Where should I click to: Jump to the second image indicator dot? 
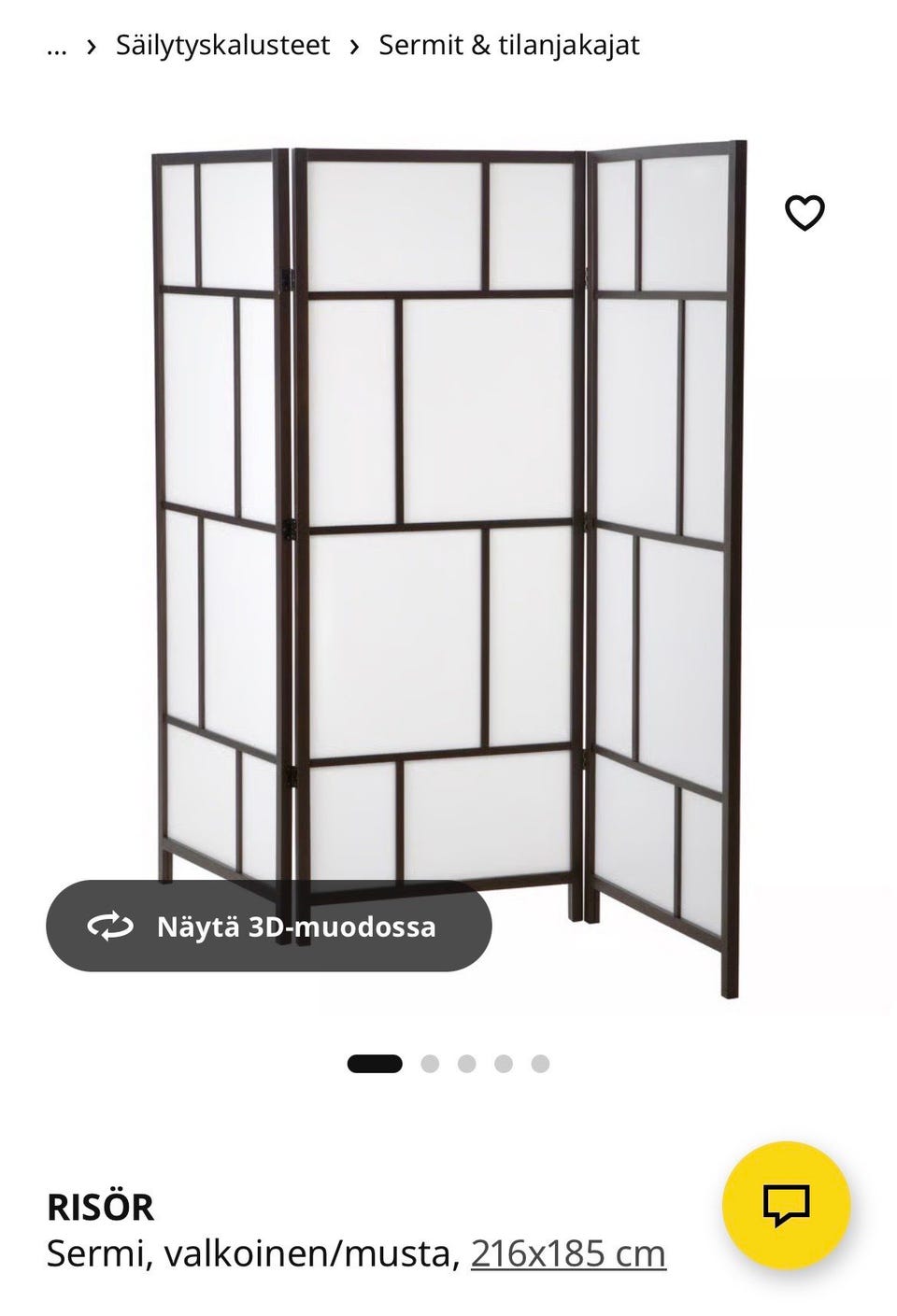(430, 1064)
